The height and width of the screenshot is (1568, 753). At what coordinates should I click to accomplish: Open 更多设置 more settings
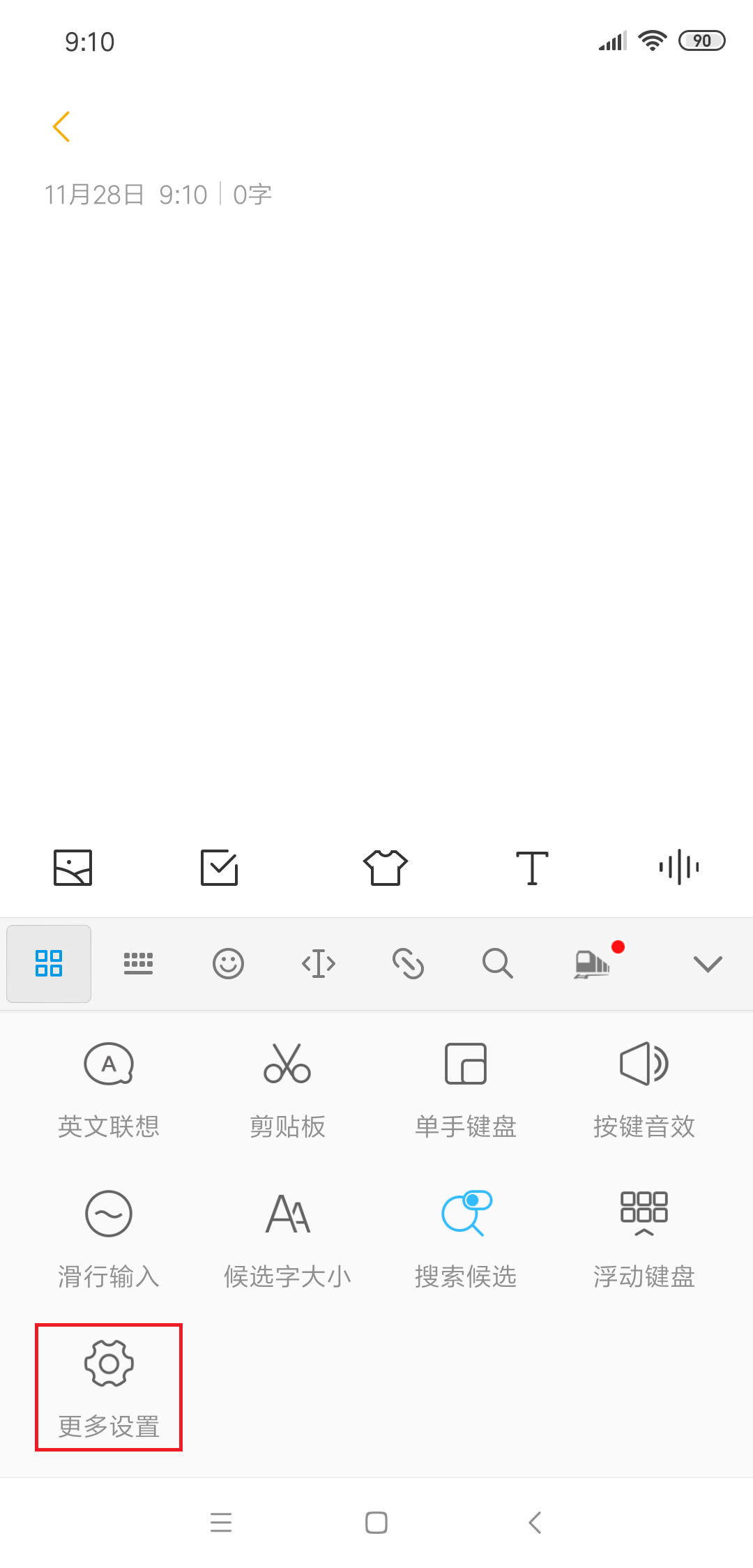[x=109, y=1388]
